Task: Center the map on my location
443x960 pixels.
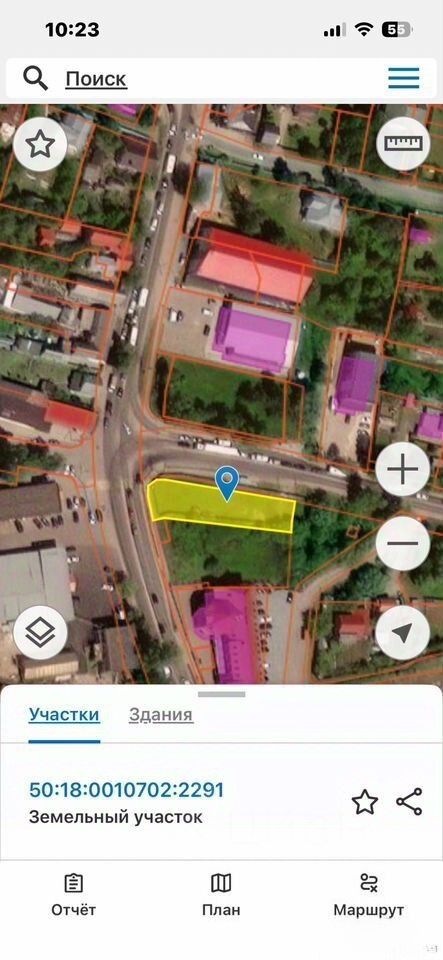Action: [403, 634]
